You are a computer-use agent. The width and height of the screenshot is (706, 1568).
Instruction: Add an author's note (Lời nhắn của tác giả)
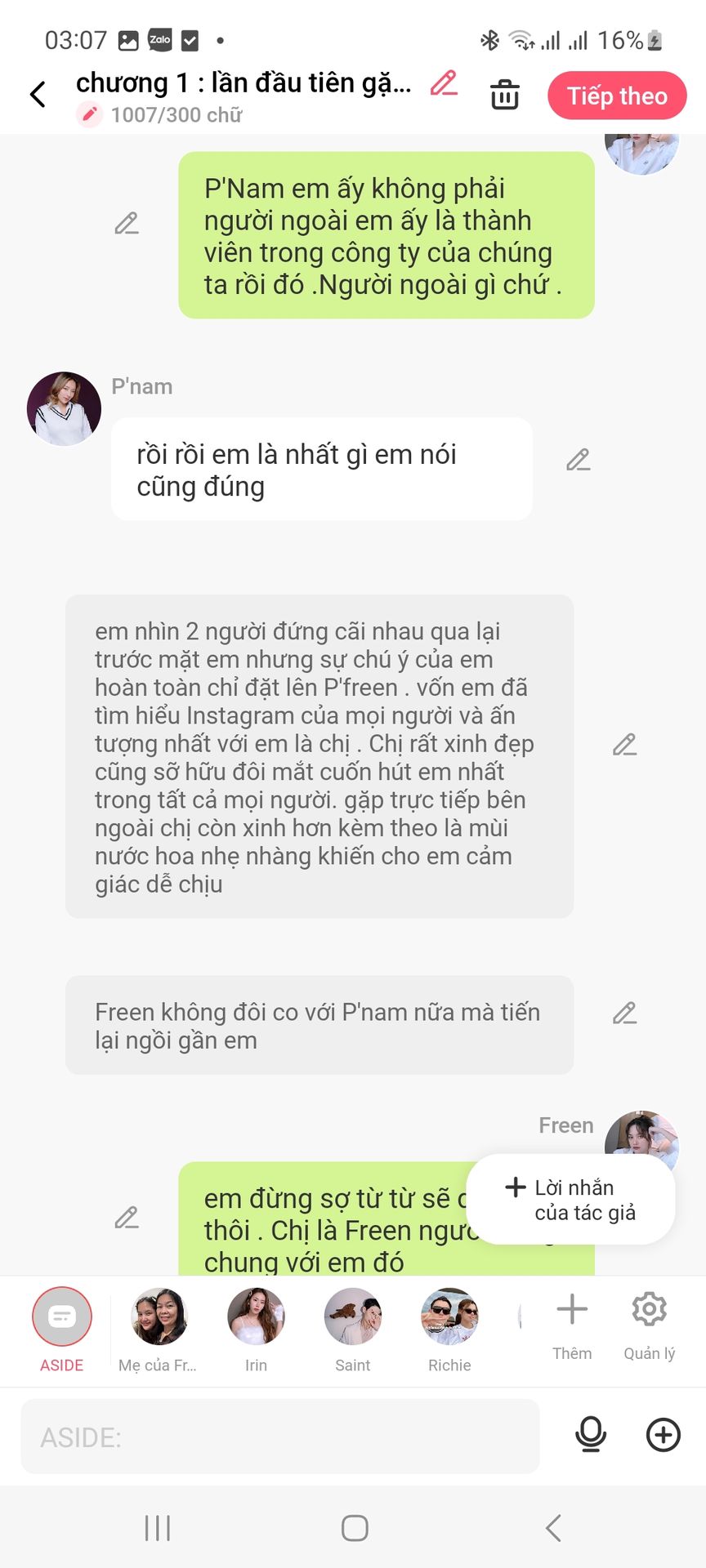pos(571,1199)
